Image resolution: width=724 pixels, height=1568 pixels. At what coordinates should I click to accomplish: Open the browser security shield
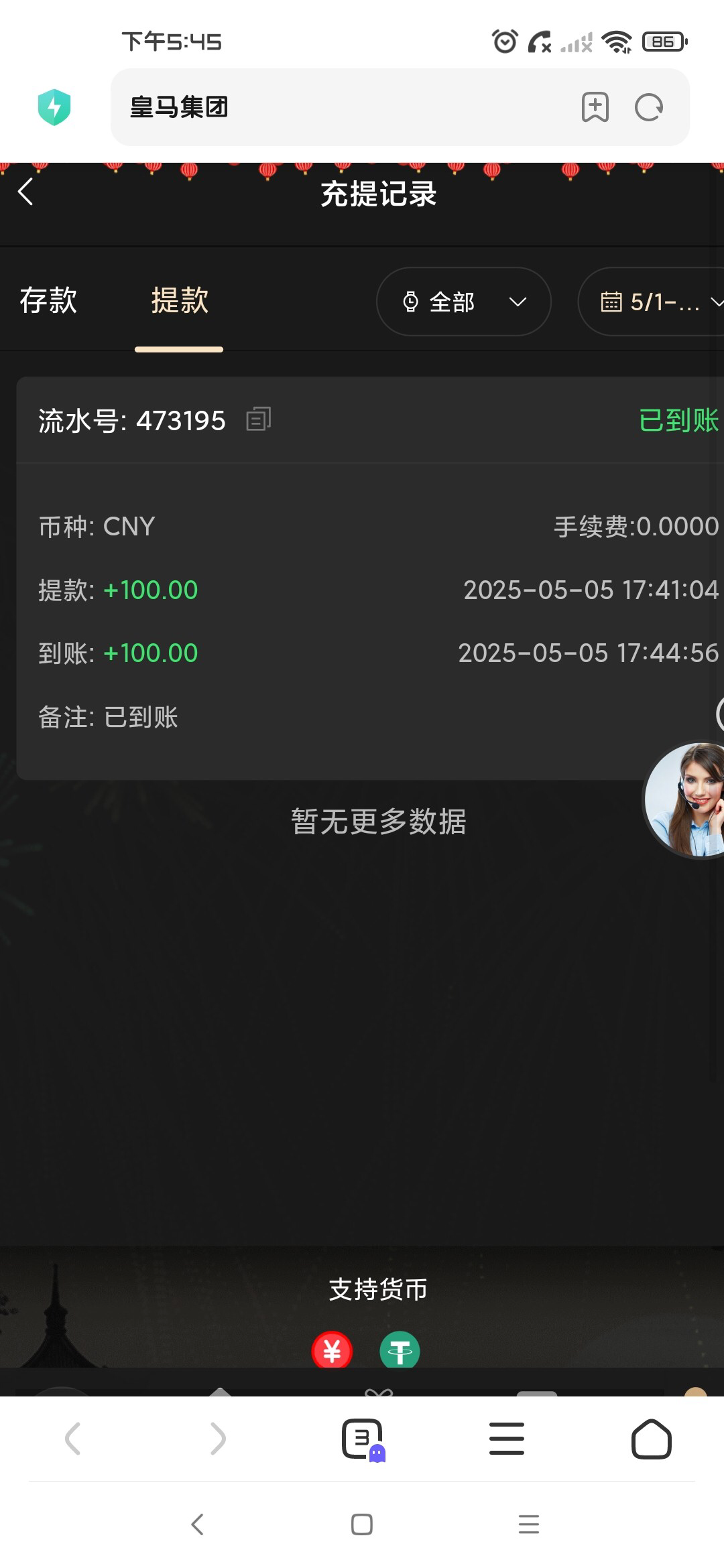[x=54, y=107]
